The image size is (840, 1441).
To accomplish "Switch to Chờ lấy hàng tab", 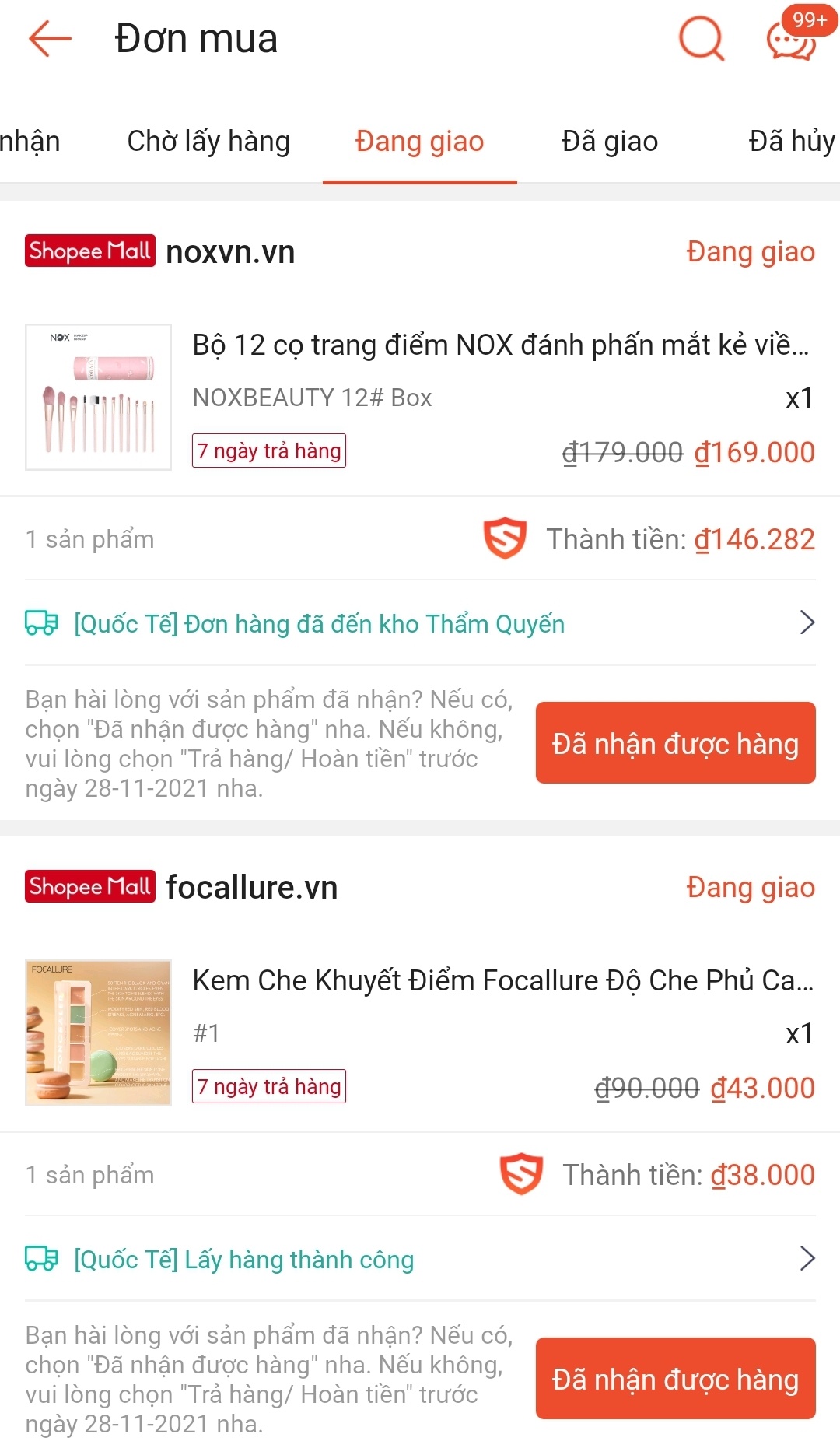I will coord(208,142).
